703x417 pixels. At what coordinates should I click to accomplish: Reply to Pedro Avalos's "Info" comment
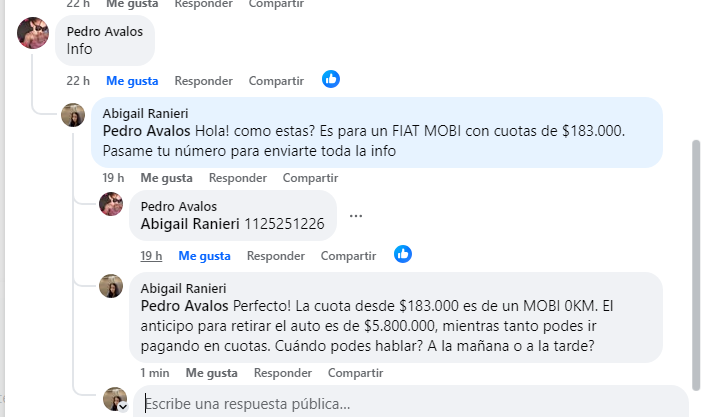(x=203, y=80)
